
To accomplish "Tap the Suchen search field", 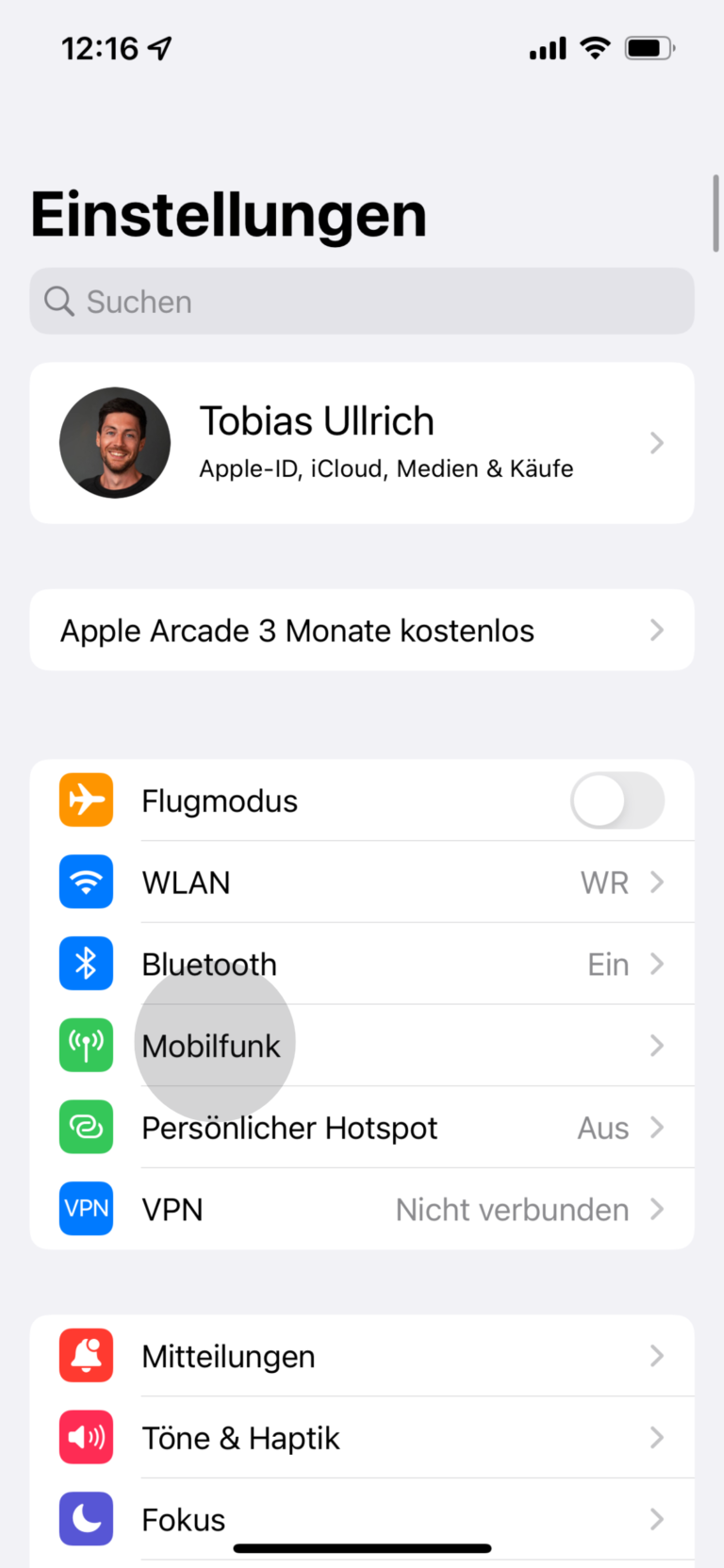I will pyautogui.click(x=362, y=302).
